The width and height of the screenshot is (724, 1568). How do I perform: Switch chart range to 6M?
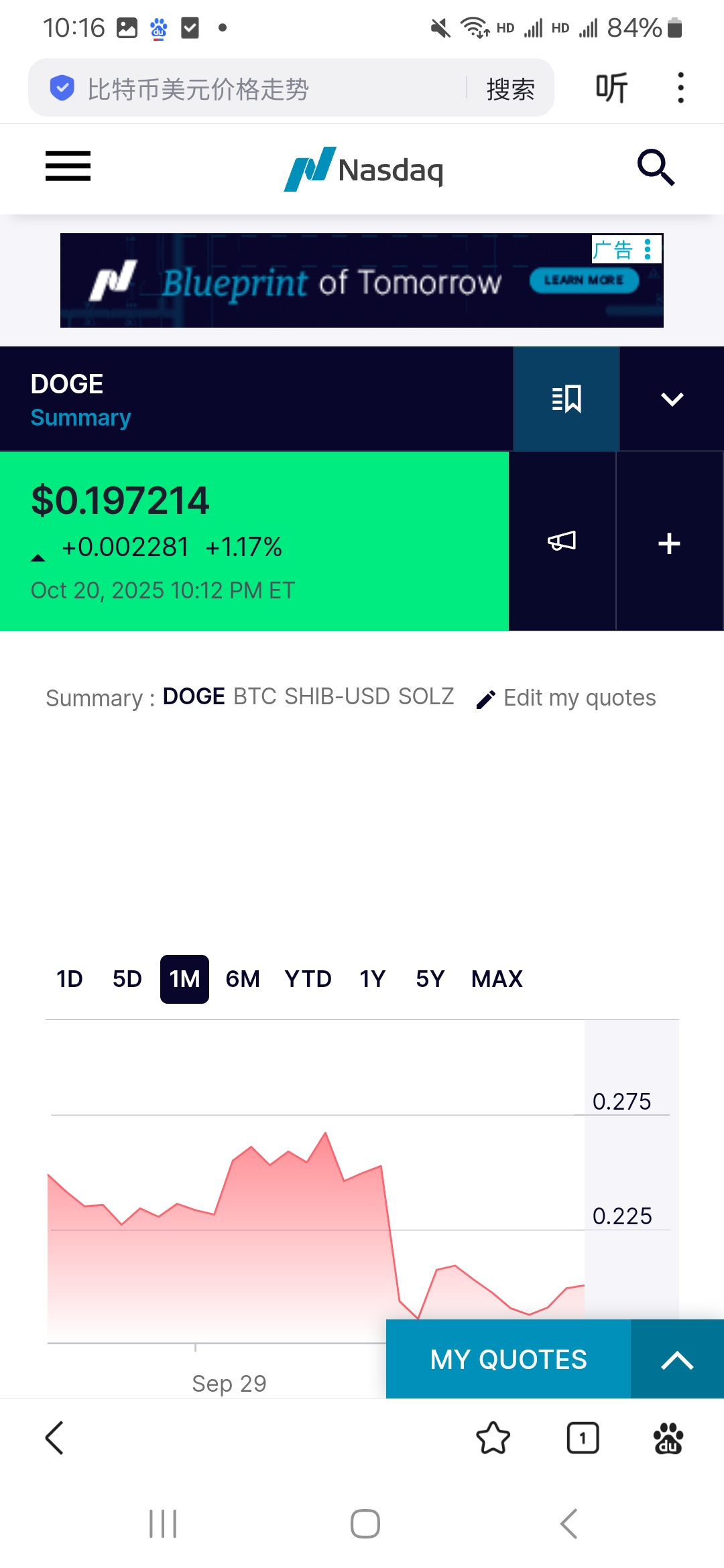tap(243, 979)
